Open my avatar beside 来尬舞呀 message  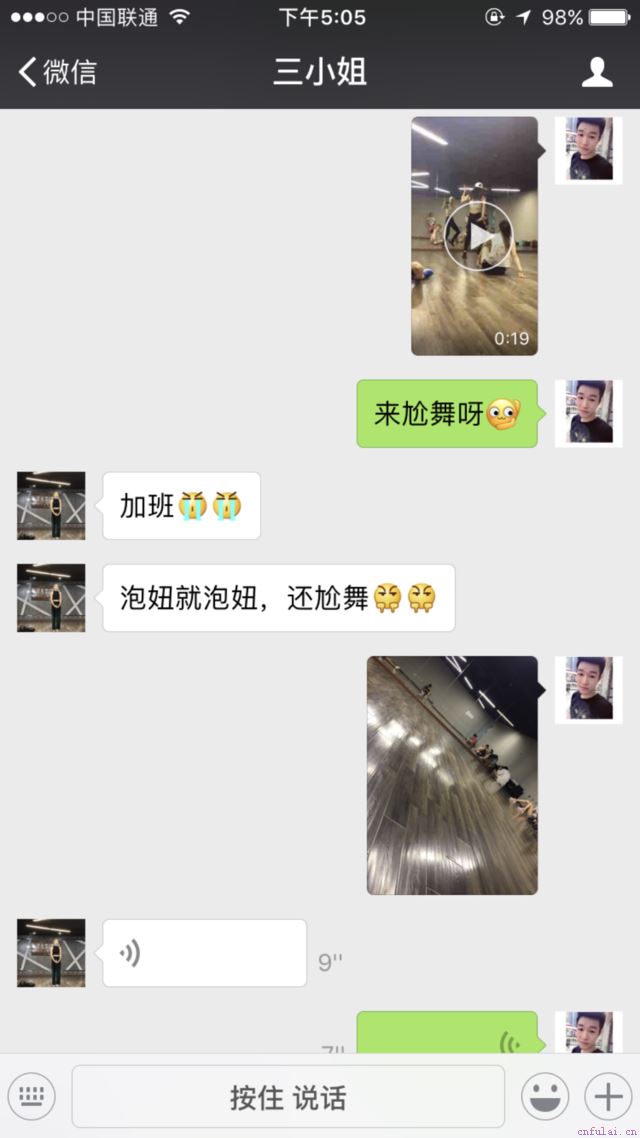pyautogui.click(x=589, y=413)
